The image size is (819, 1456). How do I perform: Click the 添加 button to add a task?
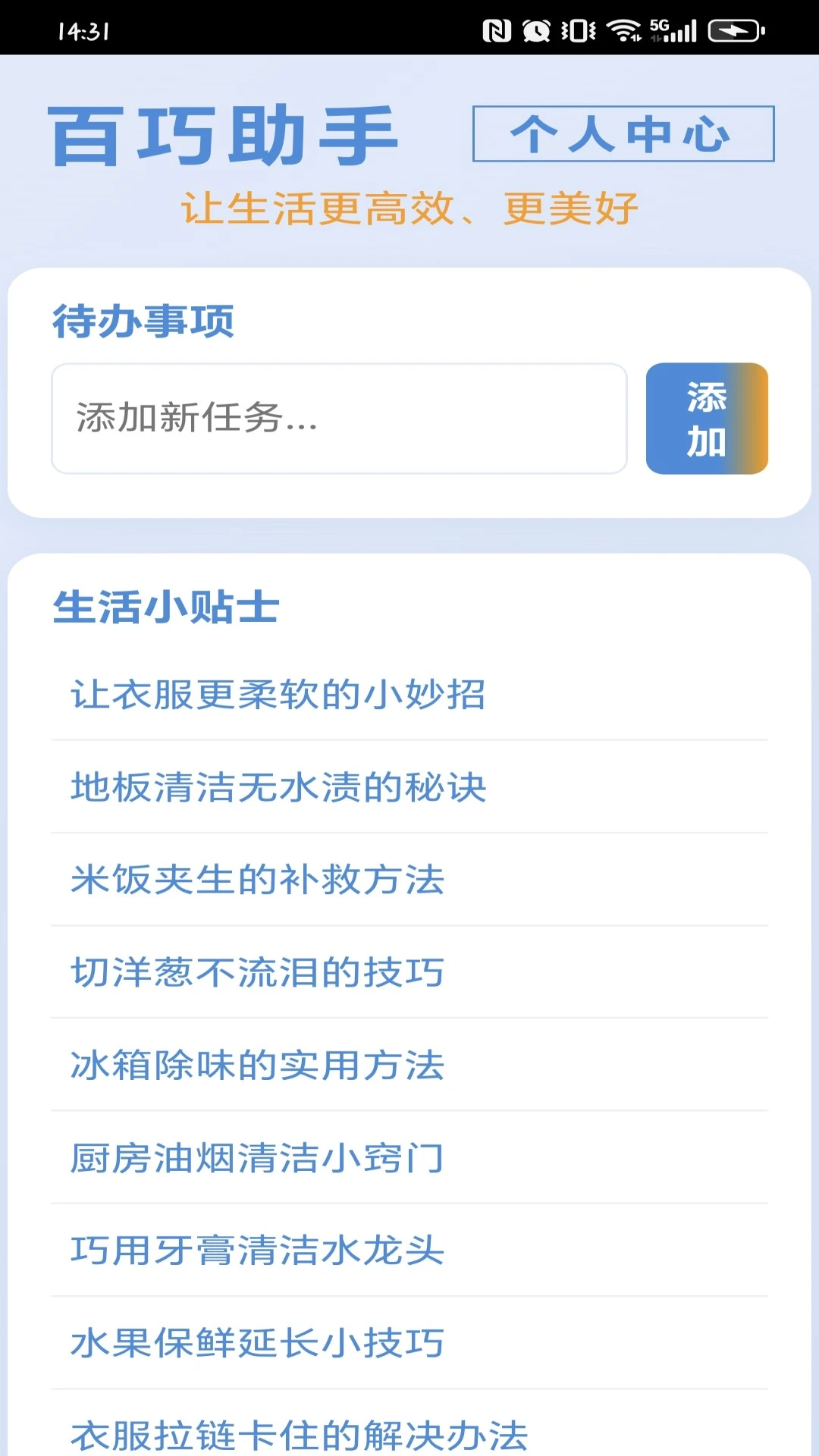coord(706,419)
